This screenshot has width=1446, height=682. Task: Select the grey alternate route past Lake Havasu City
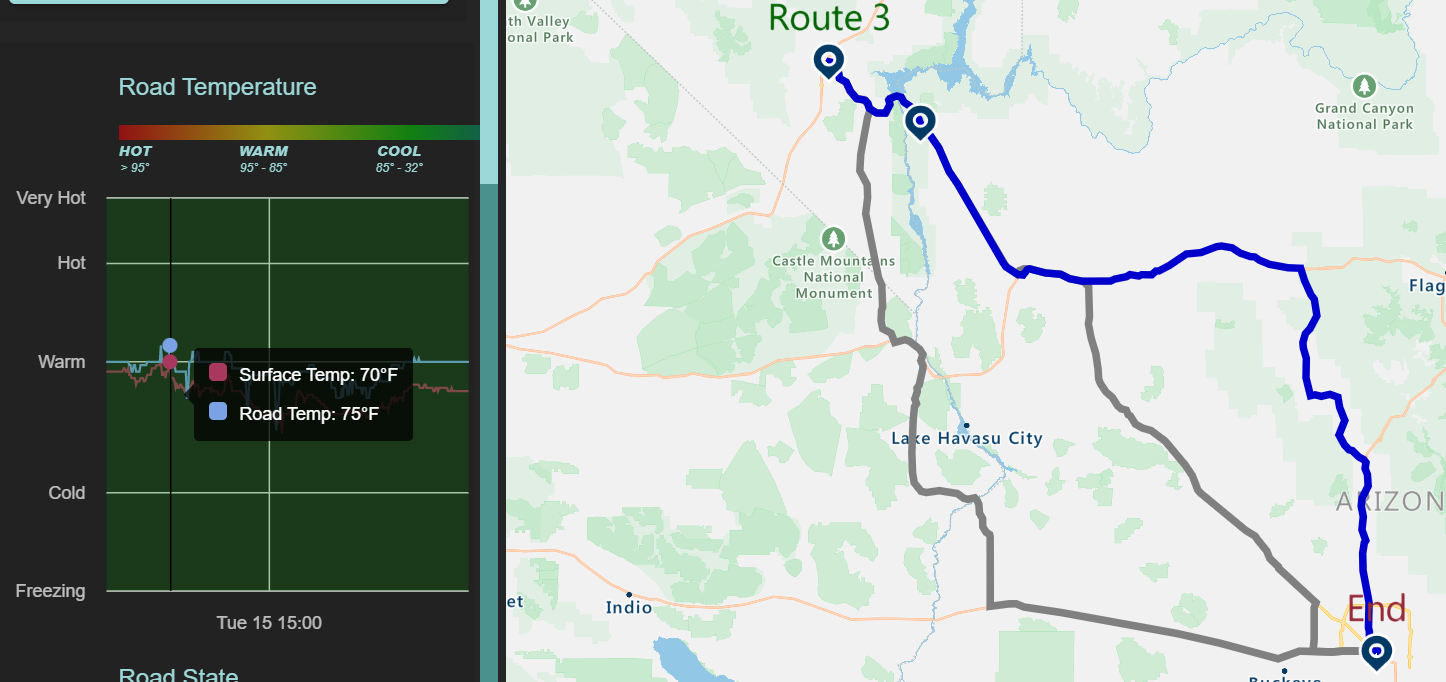[x=913, y=440]
